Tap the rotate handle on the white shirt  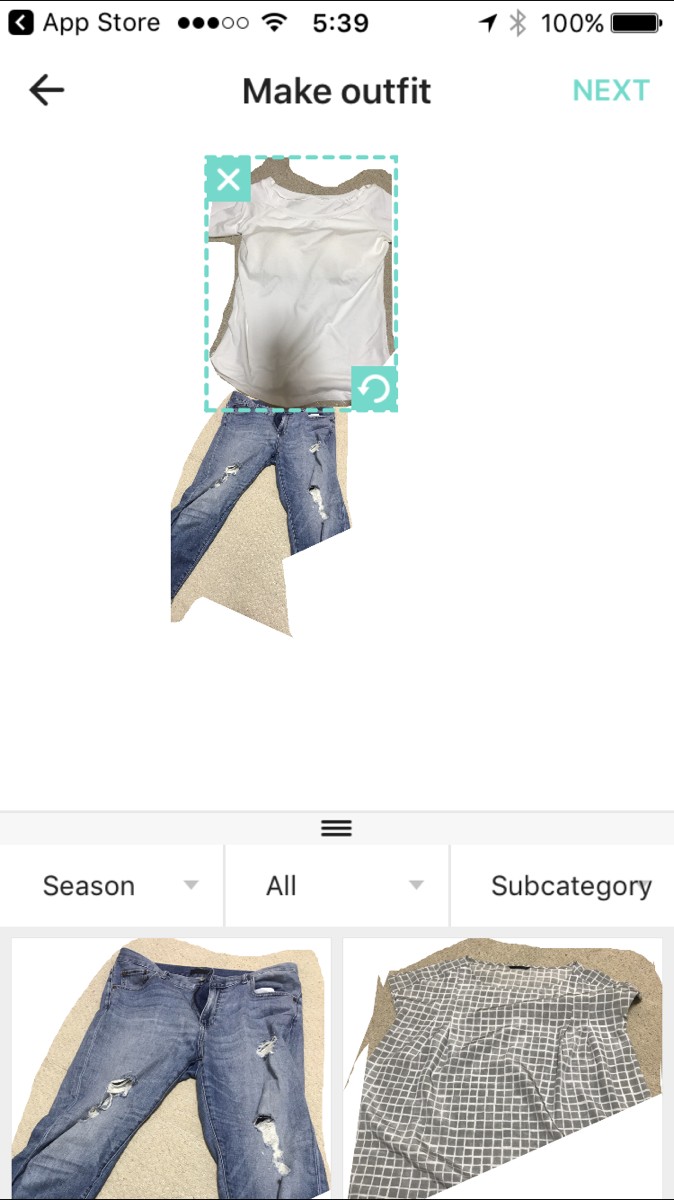(374, 389)
